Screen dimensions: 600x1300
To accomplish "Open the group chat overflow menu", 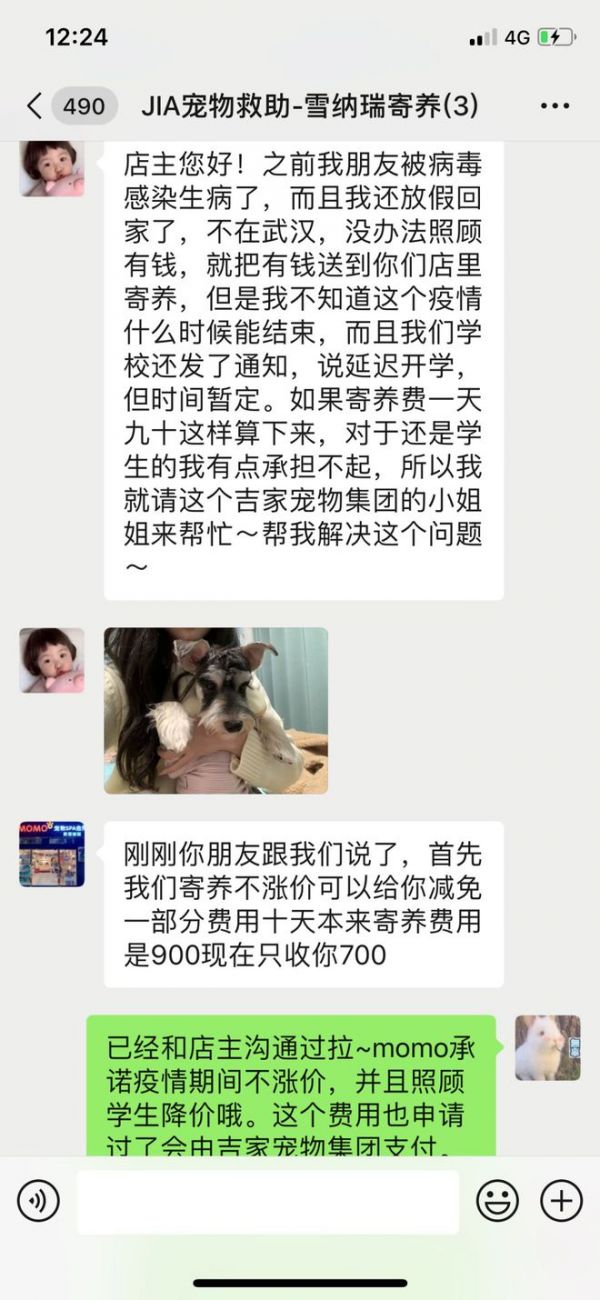I will [x=554, y=105].
